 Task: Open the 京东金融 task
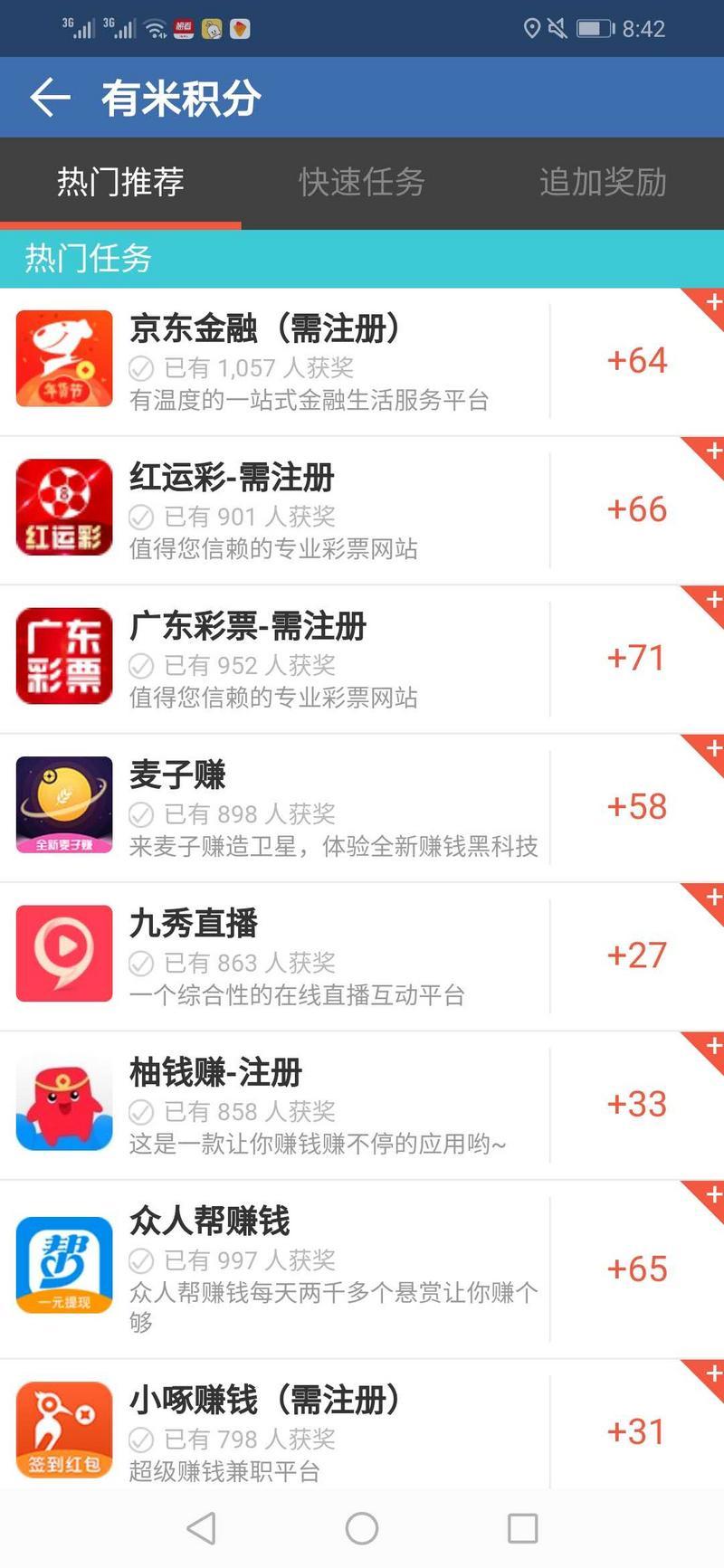pyautogui.click(x=362, y=362)
